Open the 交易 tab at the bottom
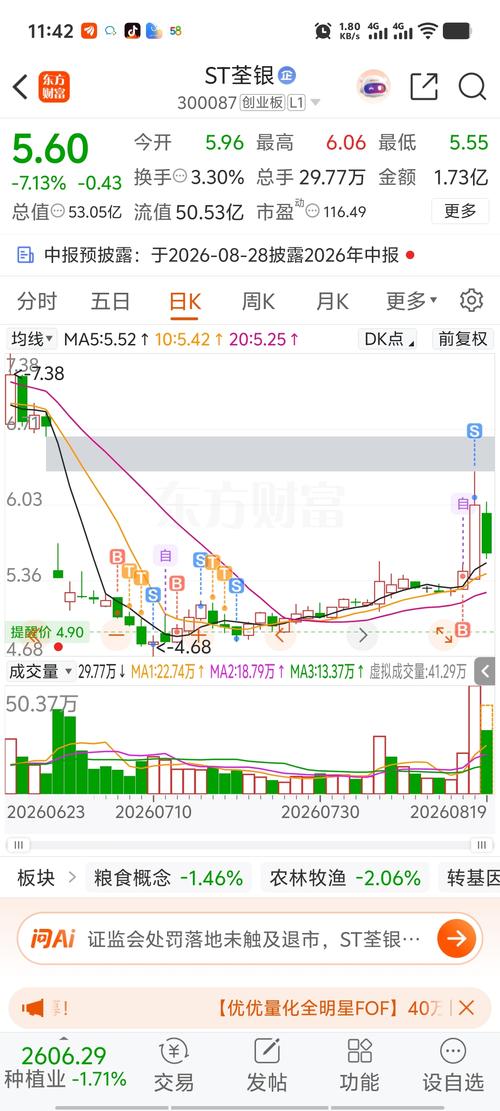 (174, 1066)
